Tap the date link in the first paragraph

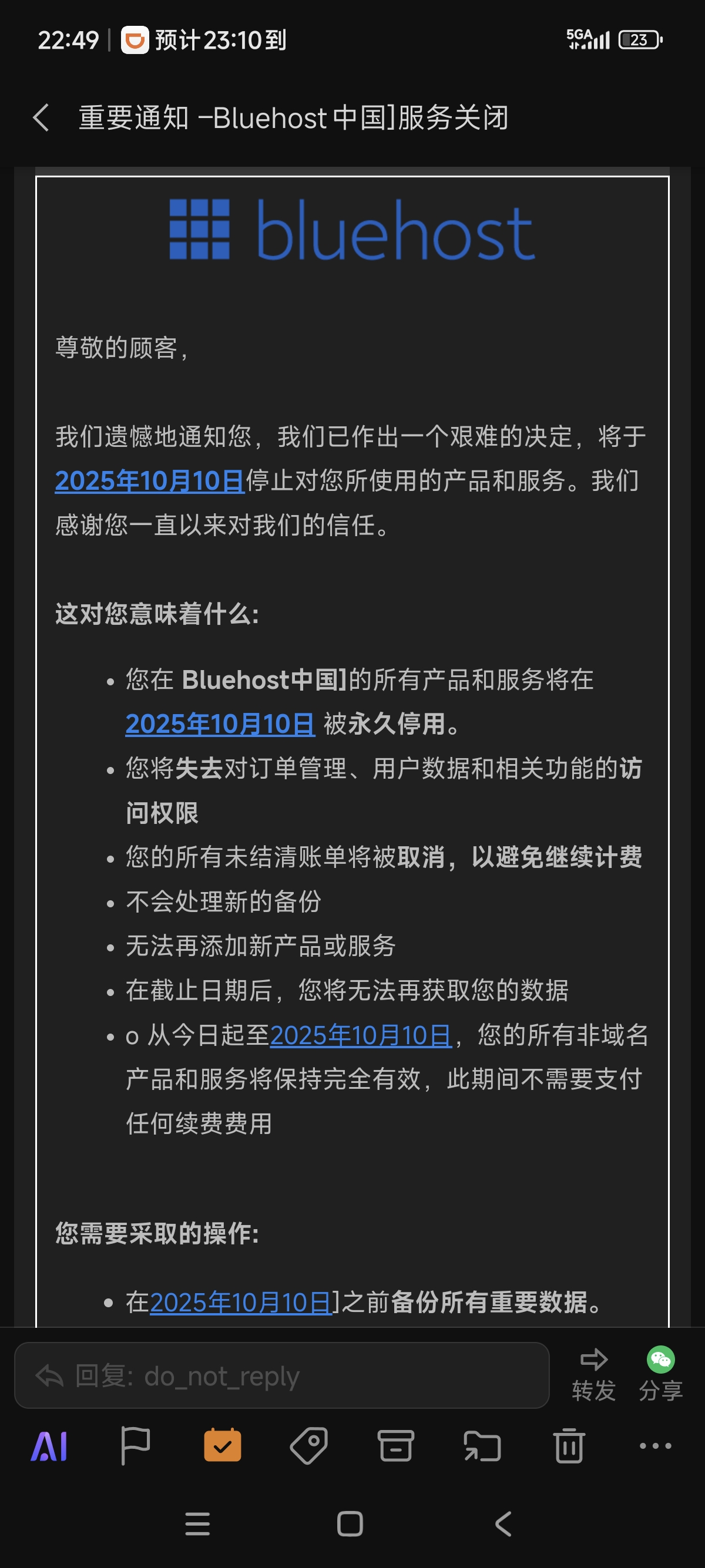point(149,481)
